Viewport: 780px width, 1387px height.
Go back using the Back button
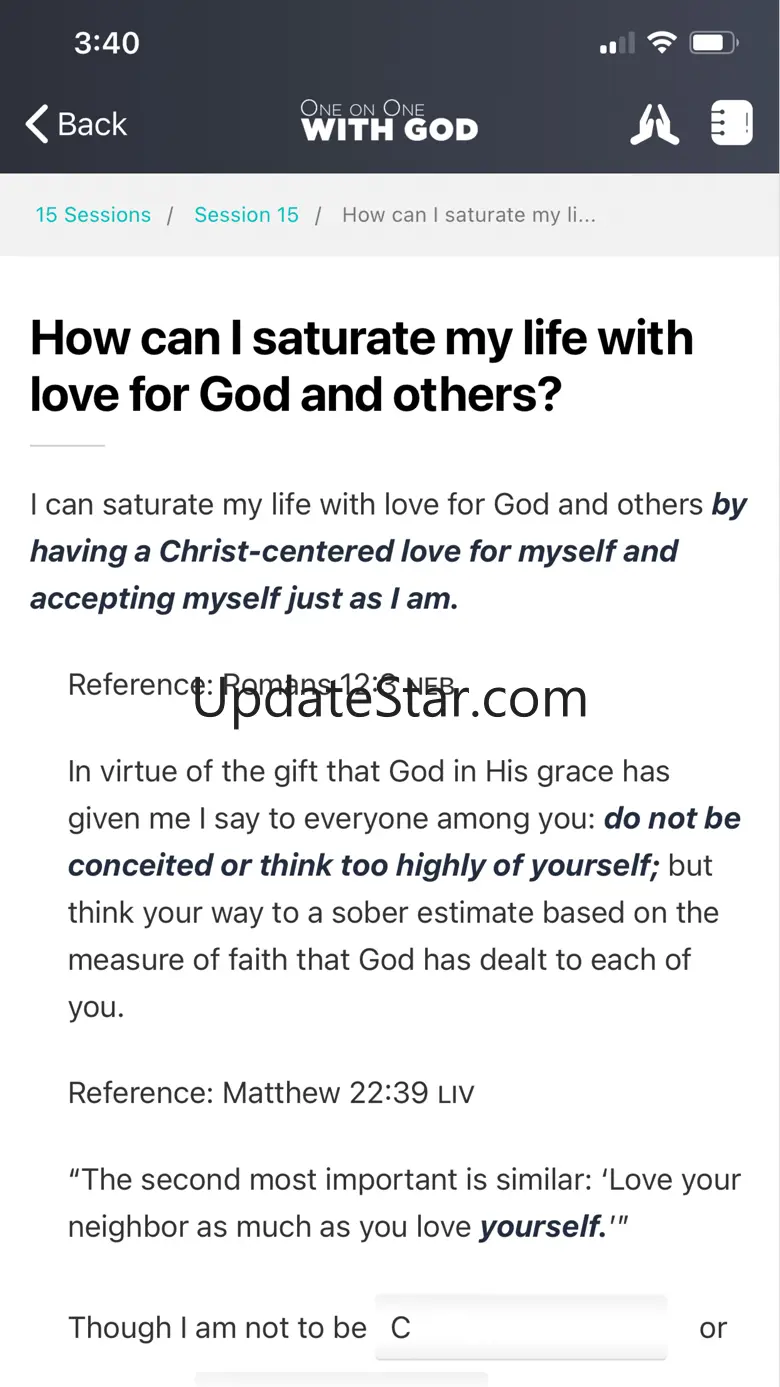pos(76,125)
